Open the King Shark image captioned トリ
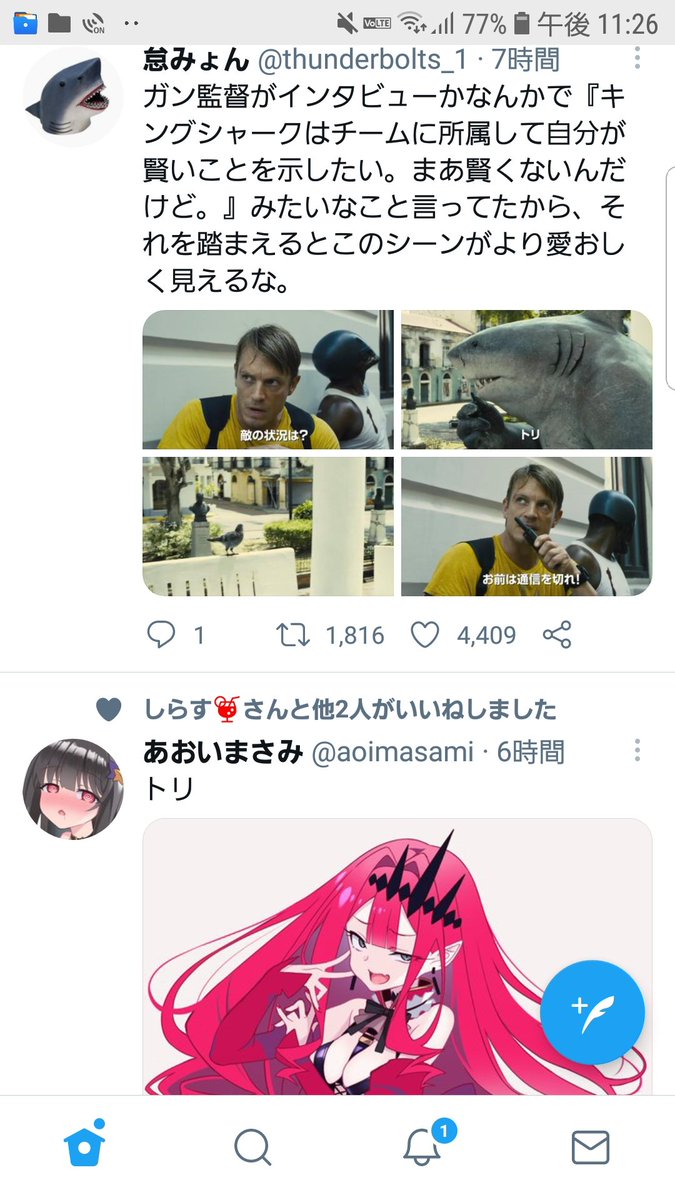Screen dimensions: 675x1200 (x=527, y=379)
